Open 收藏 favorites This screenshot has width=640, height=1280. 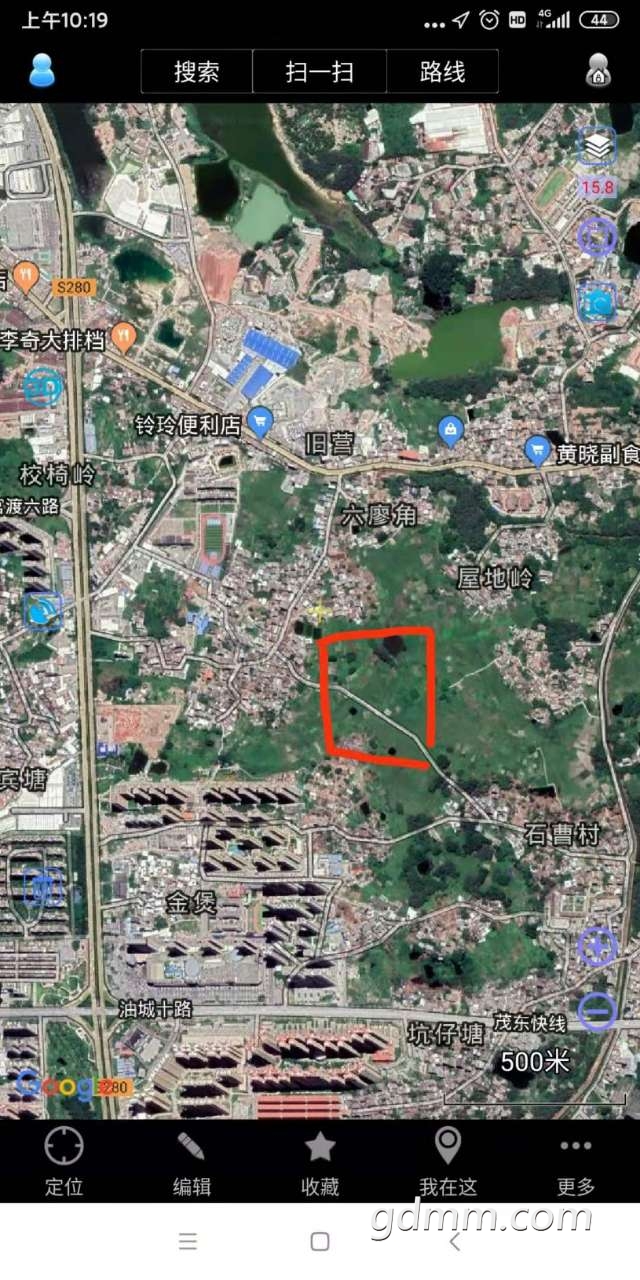point(320,1162)
